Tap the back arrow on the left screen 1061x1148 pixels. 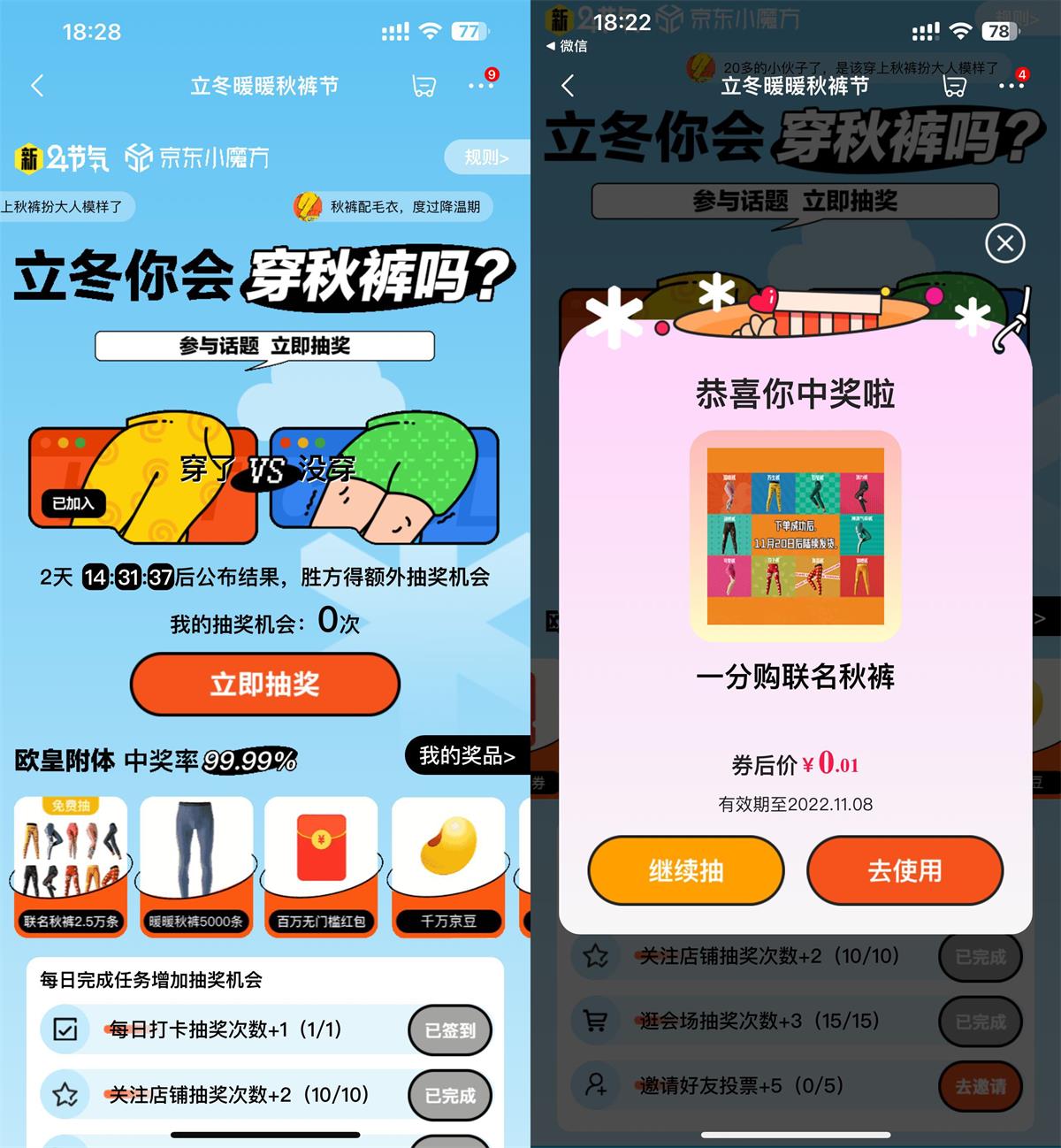click(37, 85)
